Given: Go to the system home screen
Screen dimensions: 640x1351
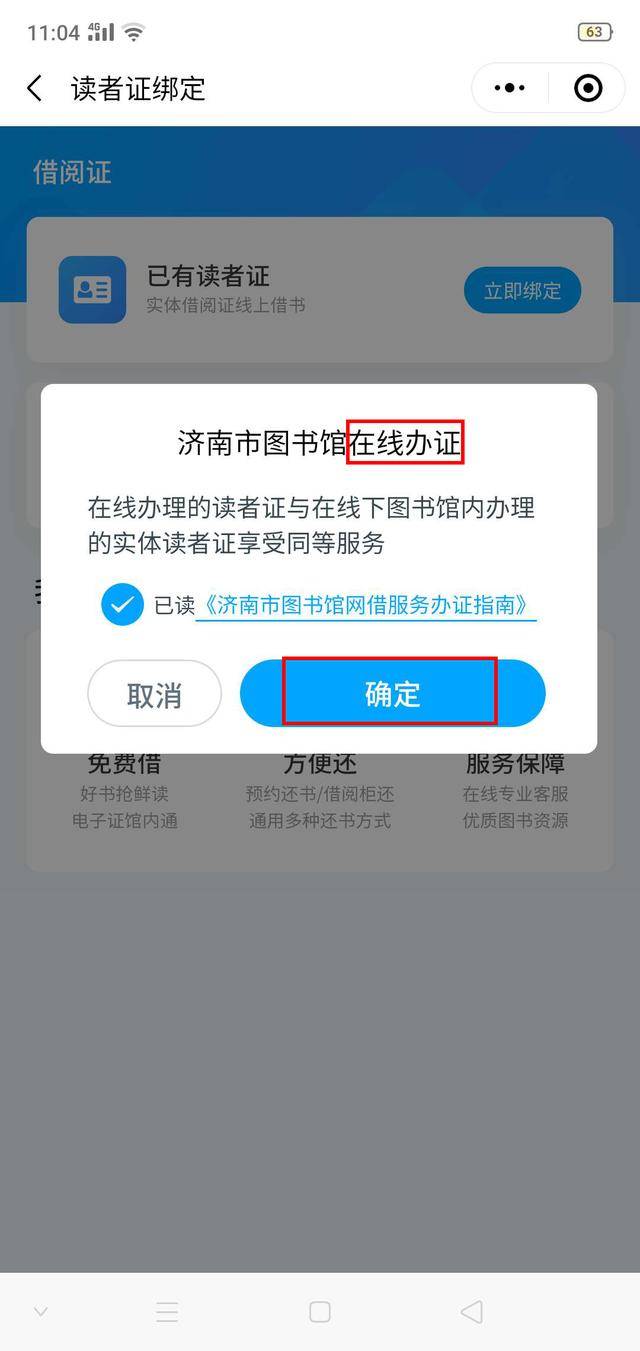Looking at the screenshot, I should point(320,1311).
